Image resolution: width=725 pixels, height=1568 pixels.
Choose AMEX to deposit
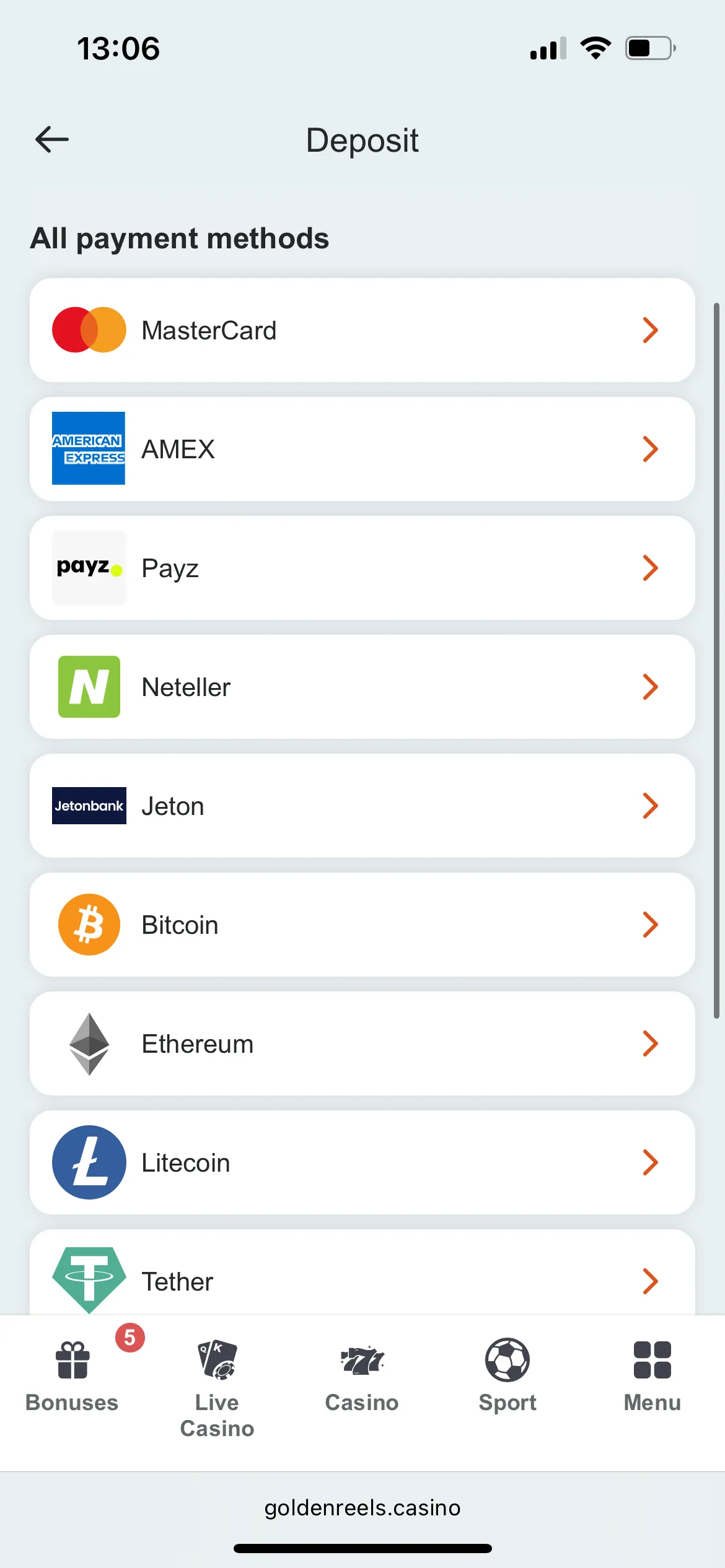coord(362,449)
